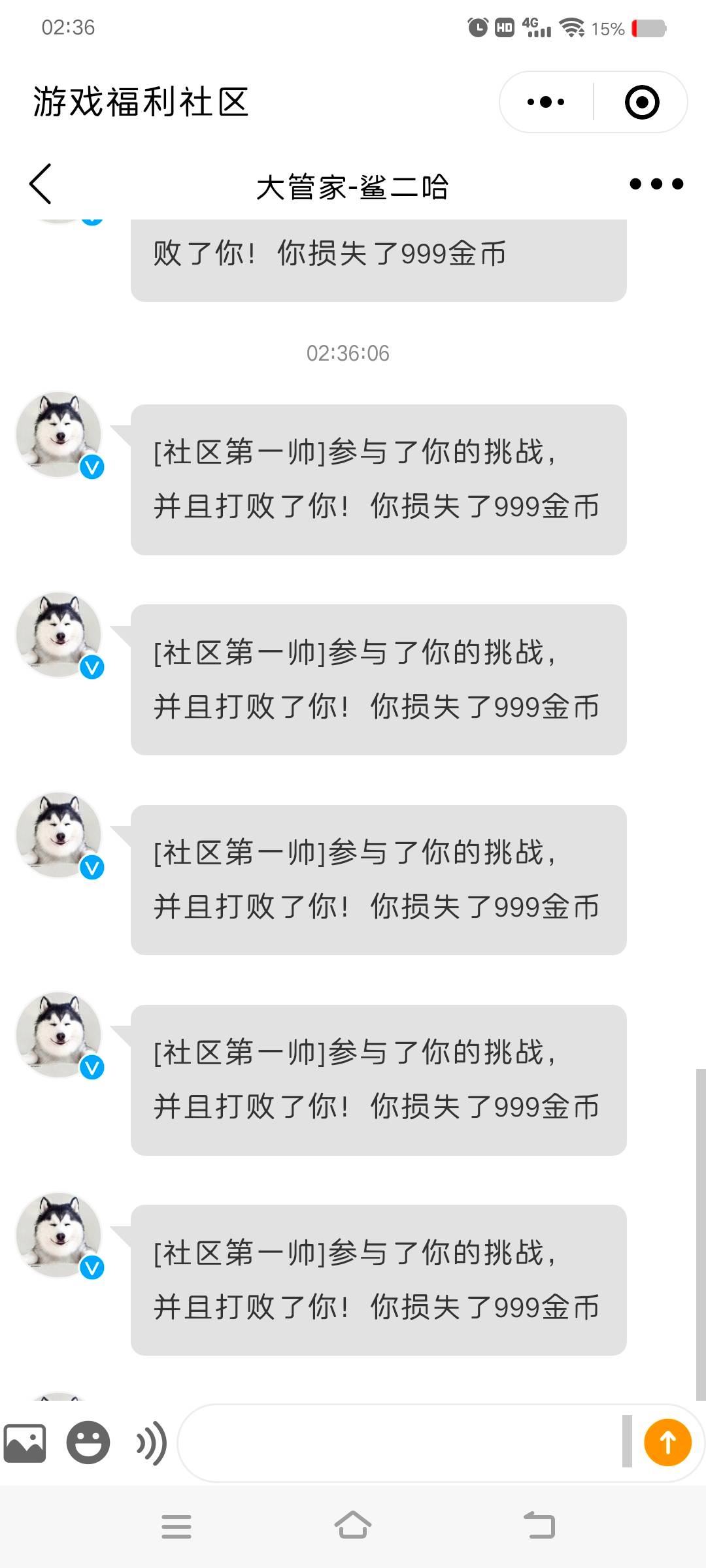Go back from the chat
This screenshot has height=1568, width=706.
click(41, 184)
